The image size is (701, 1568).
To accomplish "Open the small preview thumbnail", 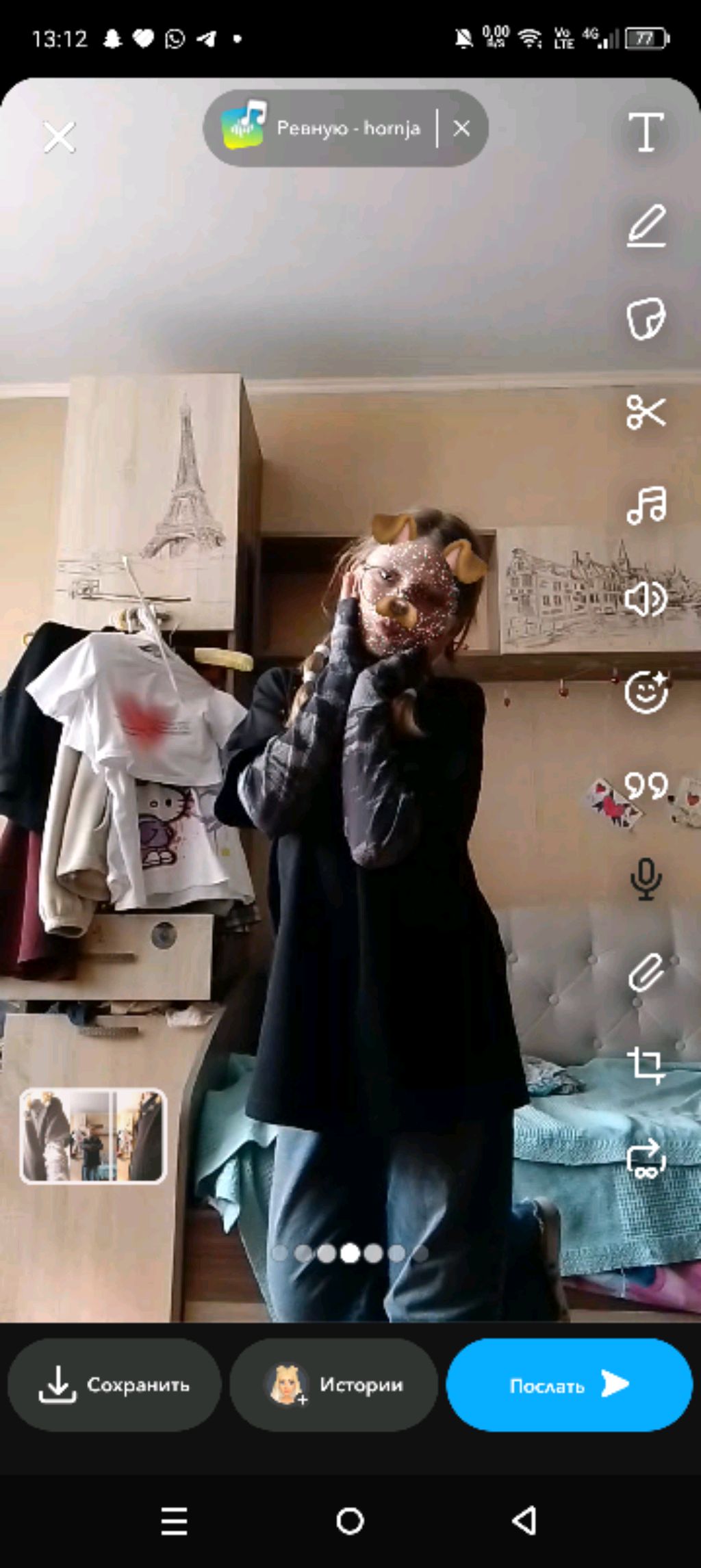I will pos(93,1136).
